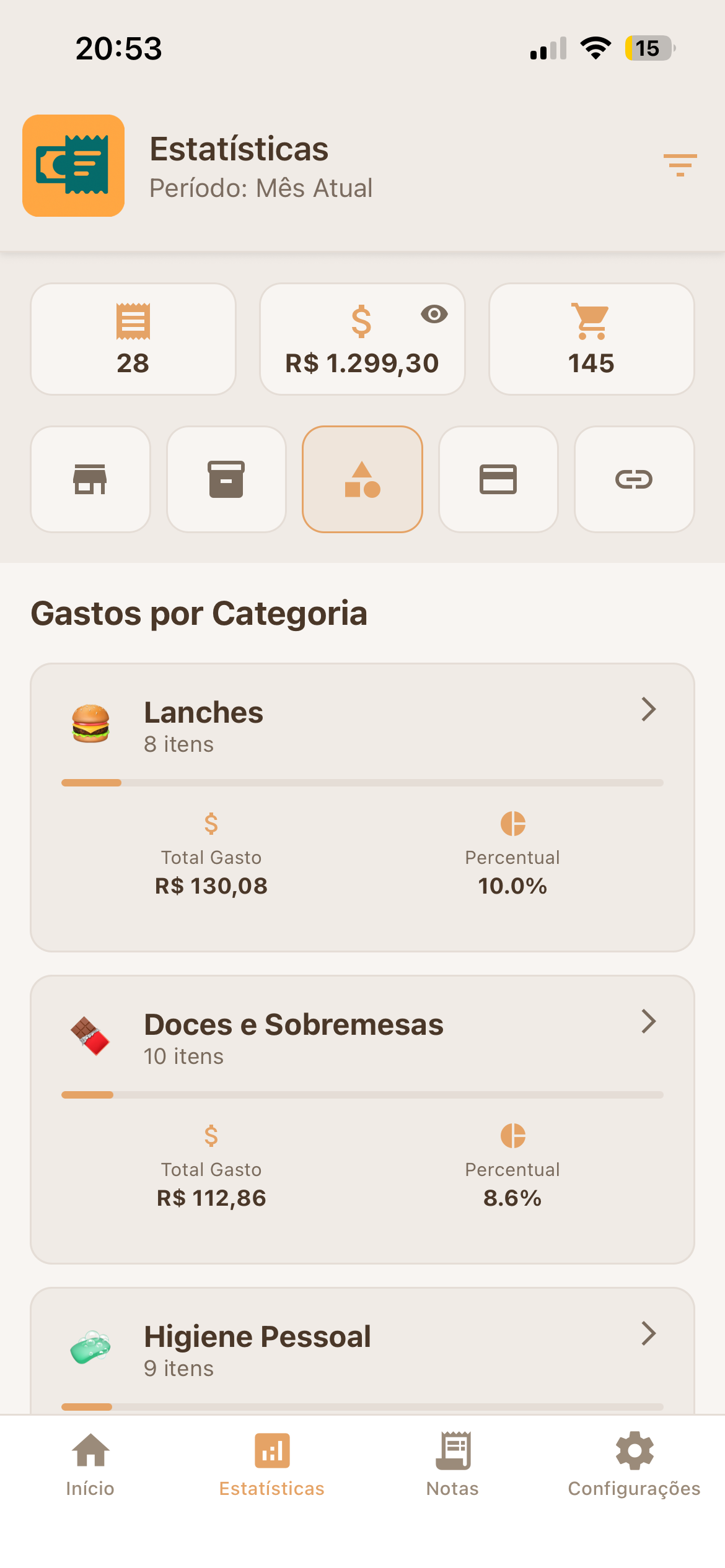Click the pie chart icon above Percentual for Doces
Viewport: 725px width, 1568px height.
(512, 1136)
